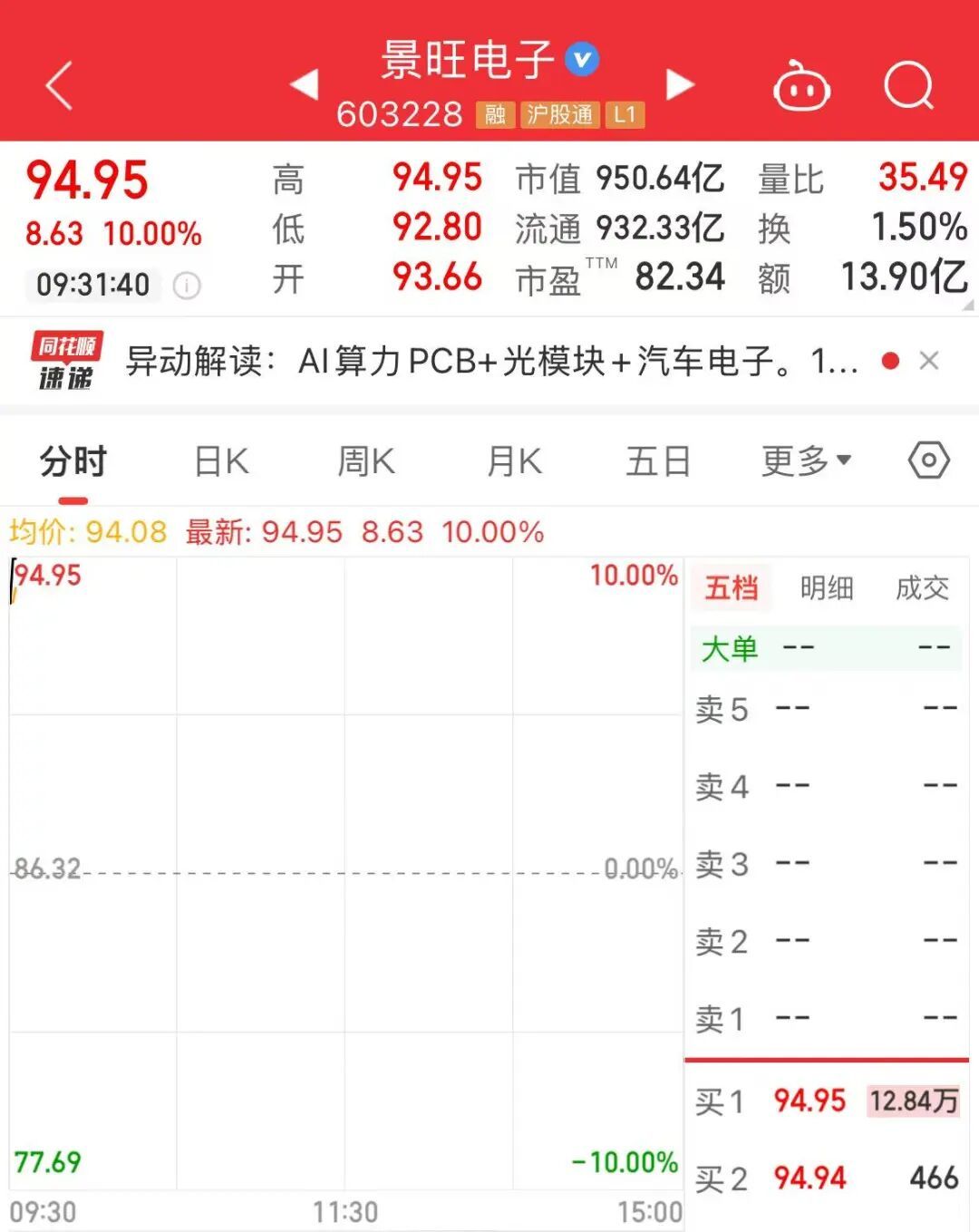979x1232 pixels.
Task: Switch to the 成交 tab
Action: coord(922,587)
